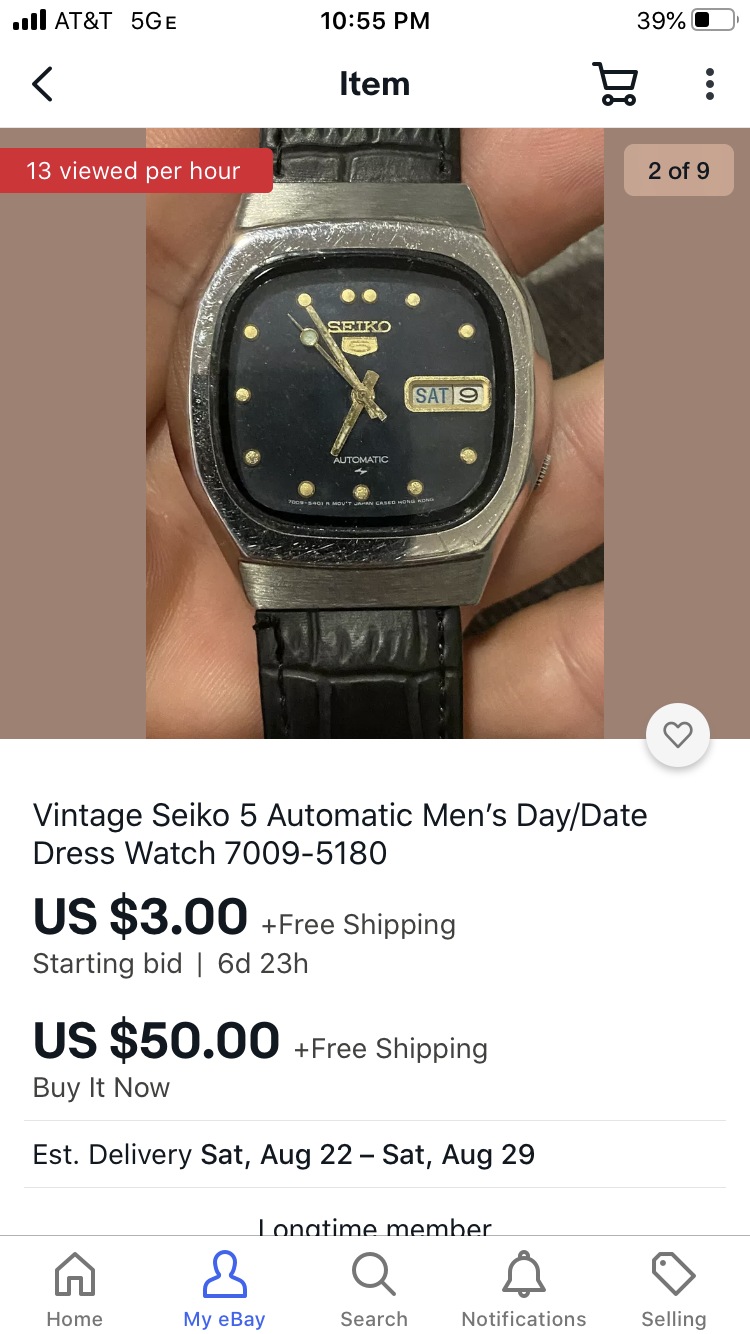The image size is (750, 1334).
Task: Switch to the Selling tab
Action: pyautogui.click(x=673, y=1290)
